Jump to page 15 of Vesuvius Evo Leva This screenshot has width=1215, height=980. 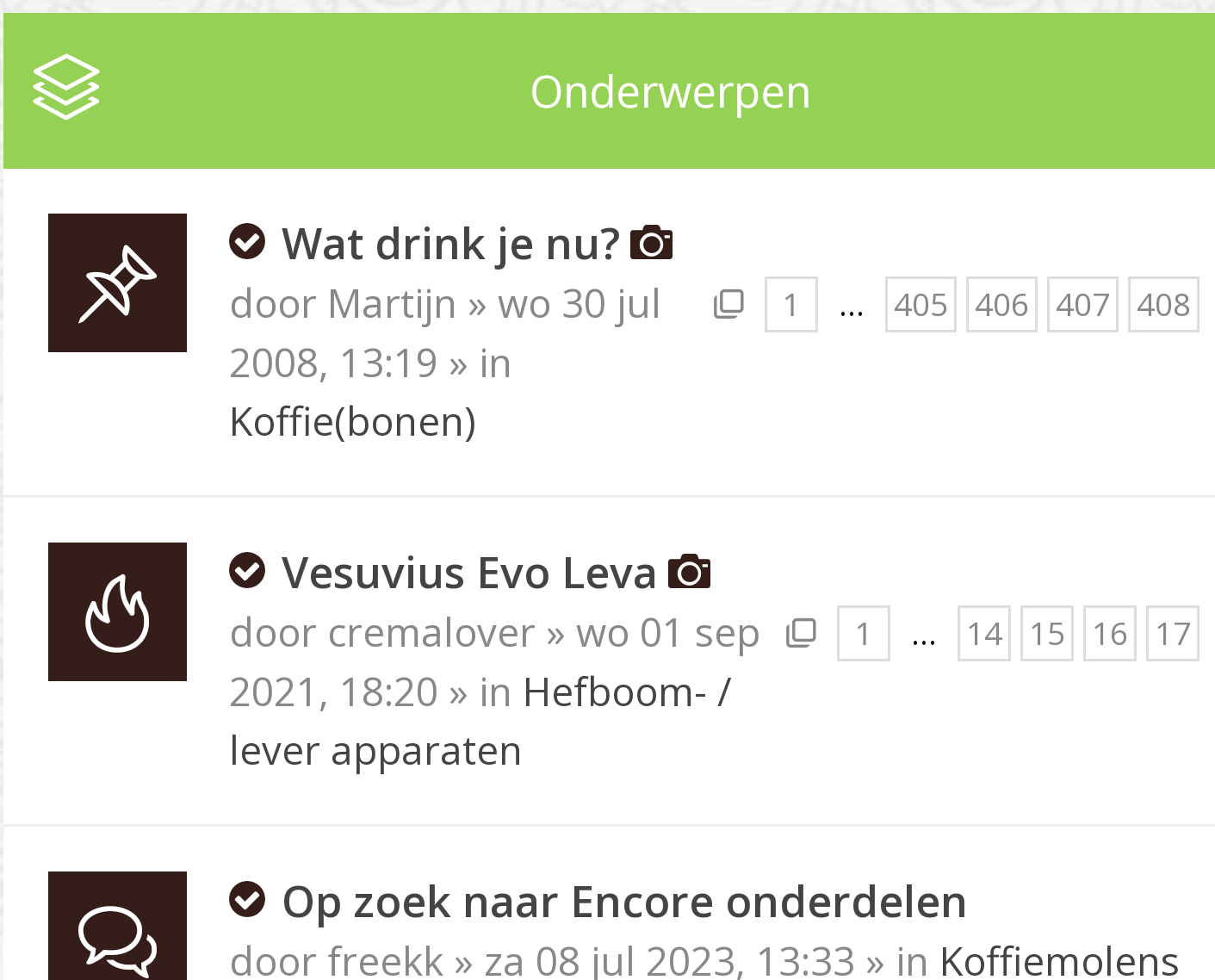pos(1047,634)
